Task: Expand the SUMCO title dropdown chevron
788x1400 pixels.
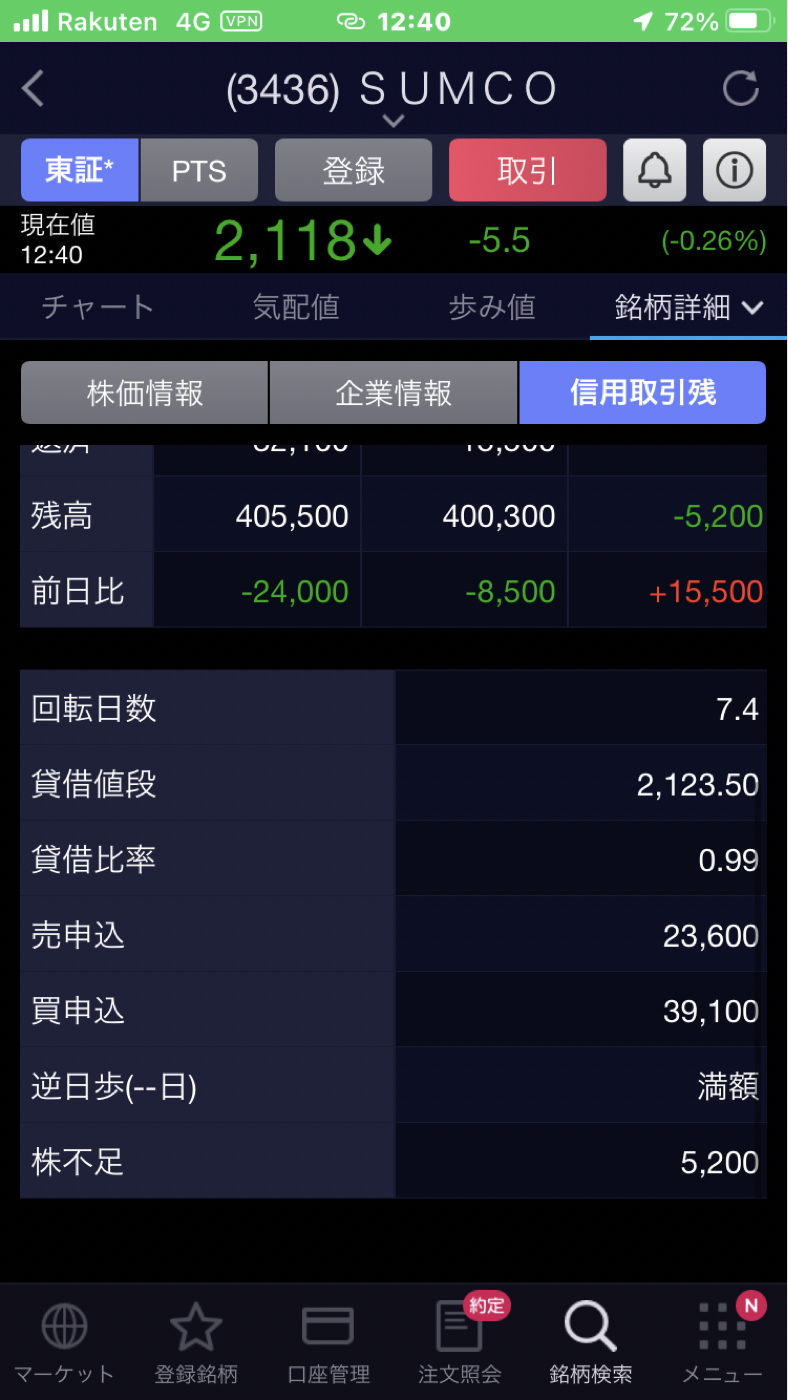Action: click(393, 121)
